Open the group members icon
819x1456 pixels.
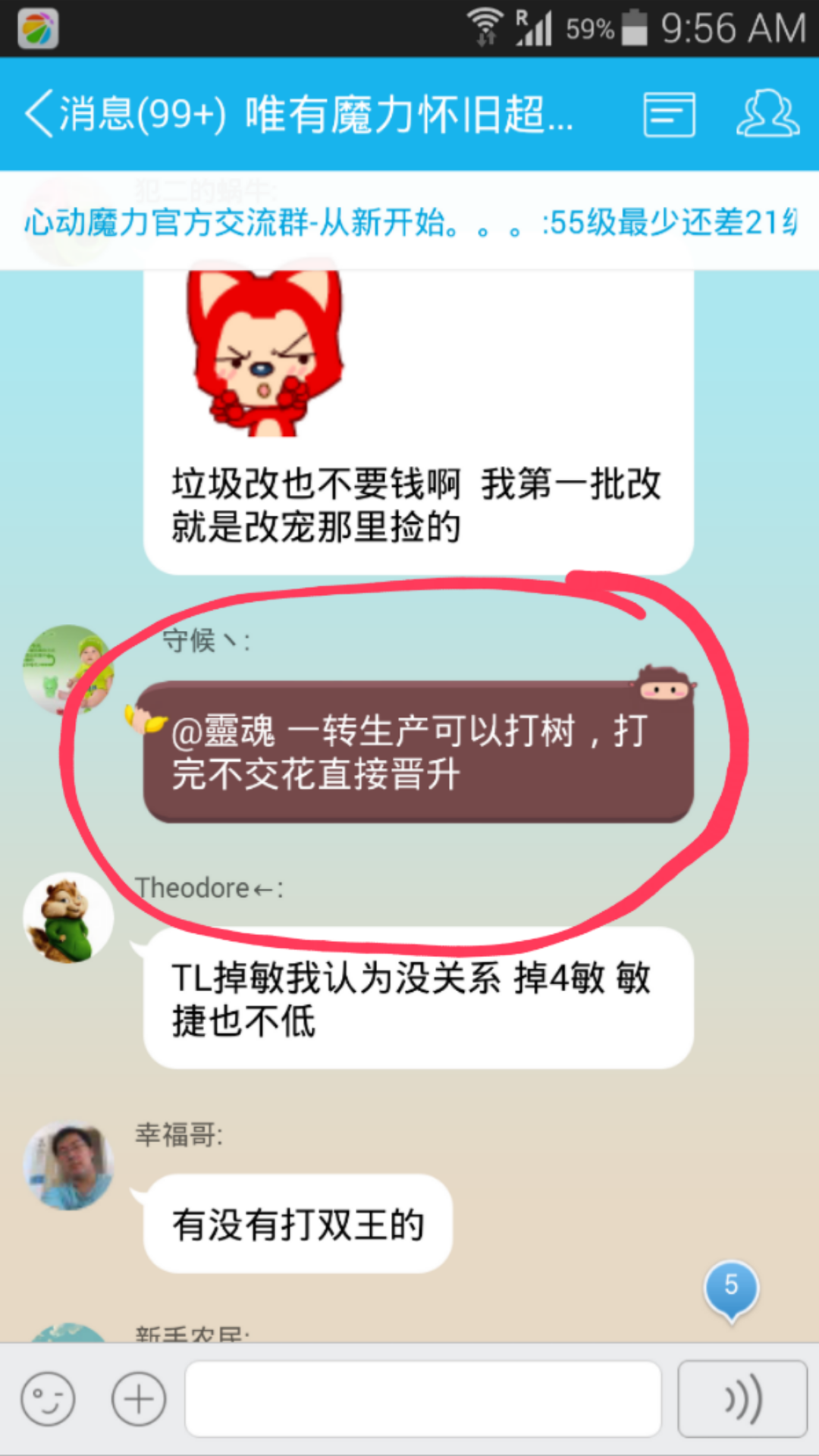coord(767,115)
